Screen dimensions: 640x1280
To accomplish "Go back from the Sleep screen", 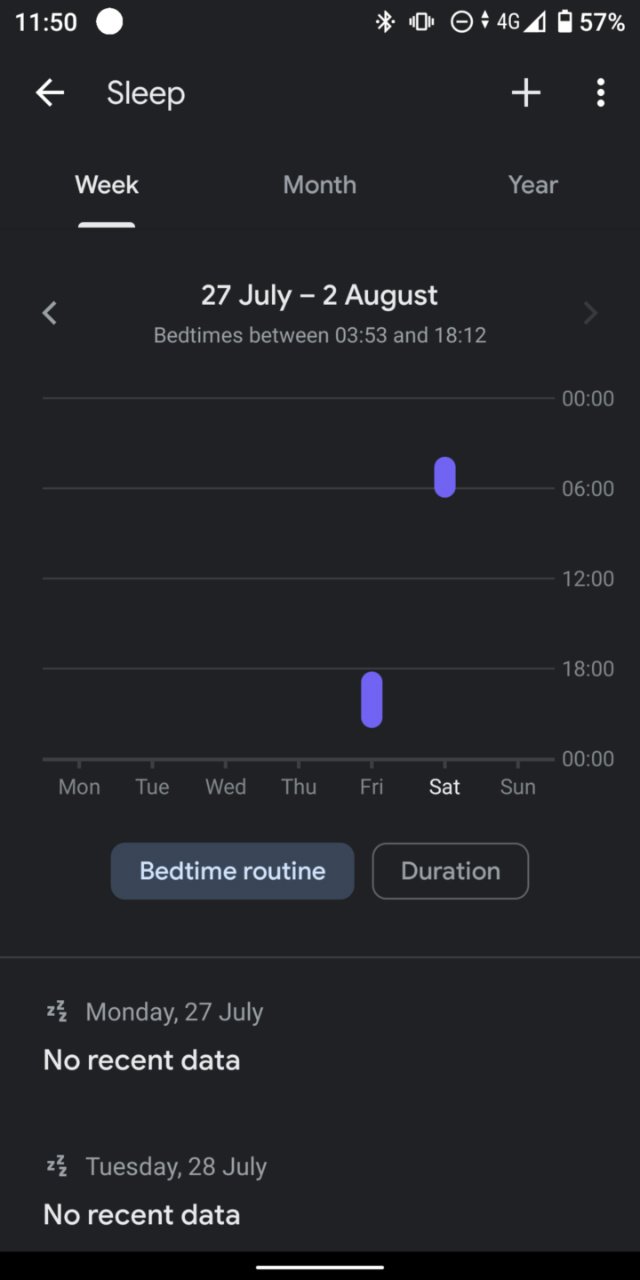I will (50, 93).
